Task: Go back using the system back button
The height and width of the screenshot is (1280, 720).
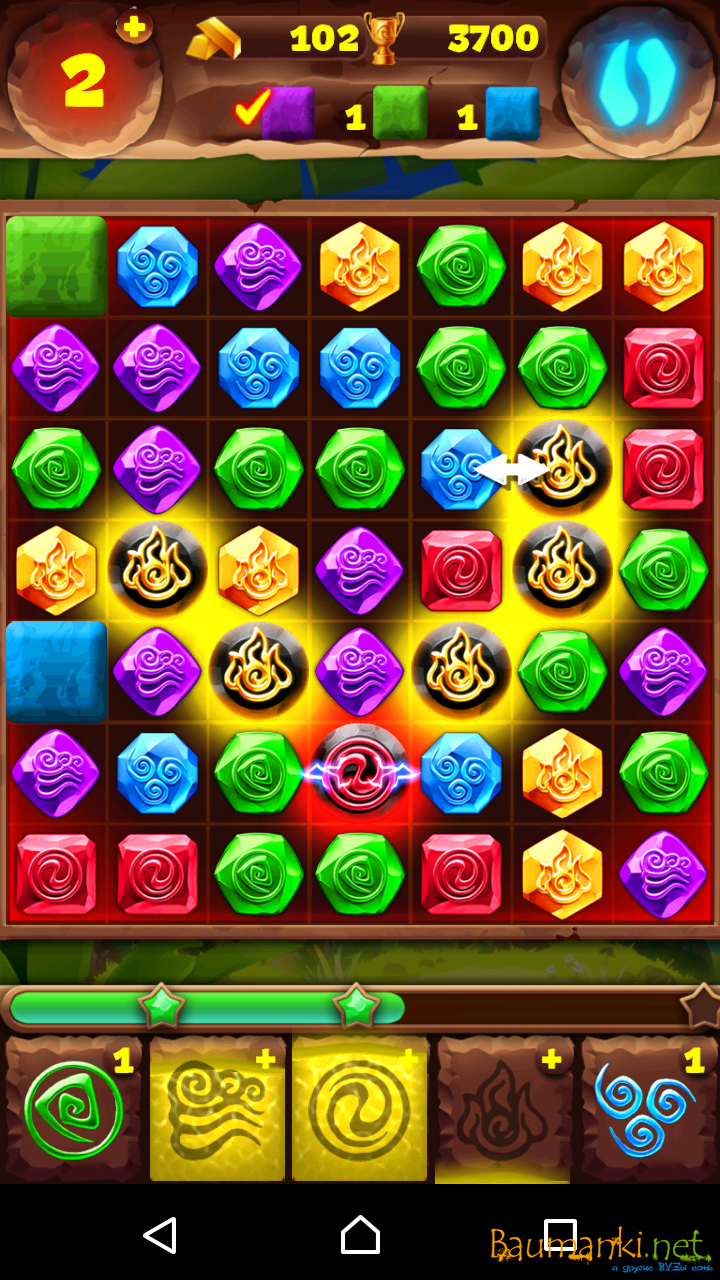Action: pos(160,1235)
